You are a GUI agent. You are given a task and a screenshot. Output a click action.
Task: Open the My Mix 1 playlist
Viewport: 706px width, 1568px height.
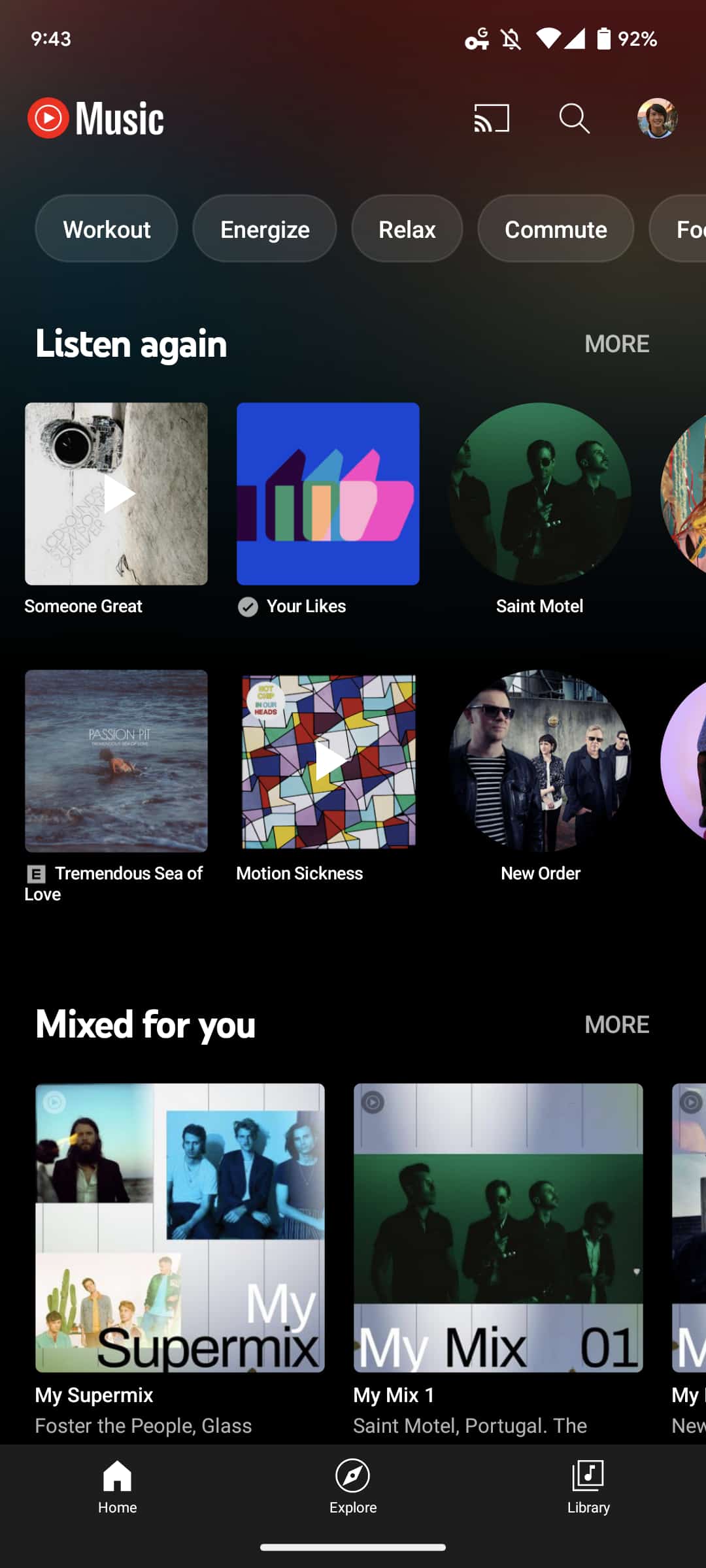pyautogui.click(x=498, y=1228)
